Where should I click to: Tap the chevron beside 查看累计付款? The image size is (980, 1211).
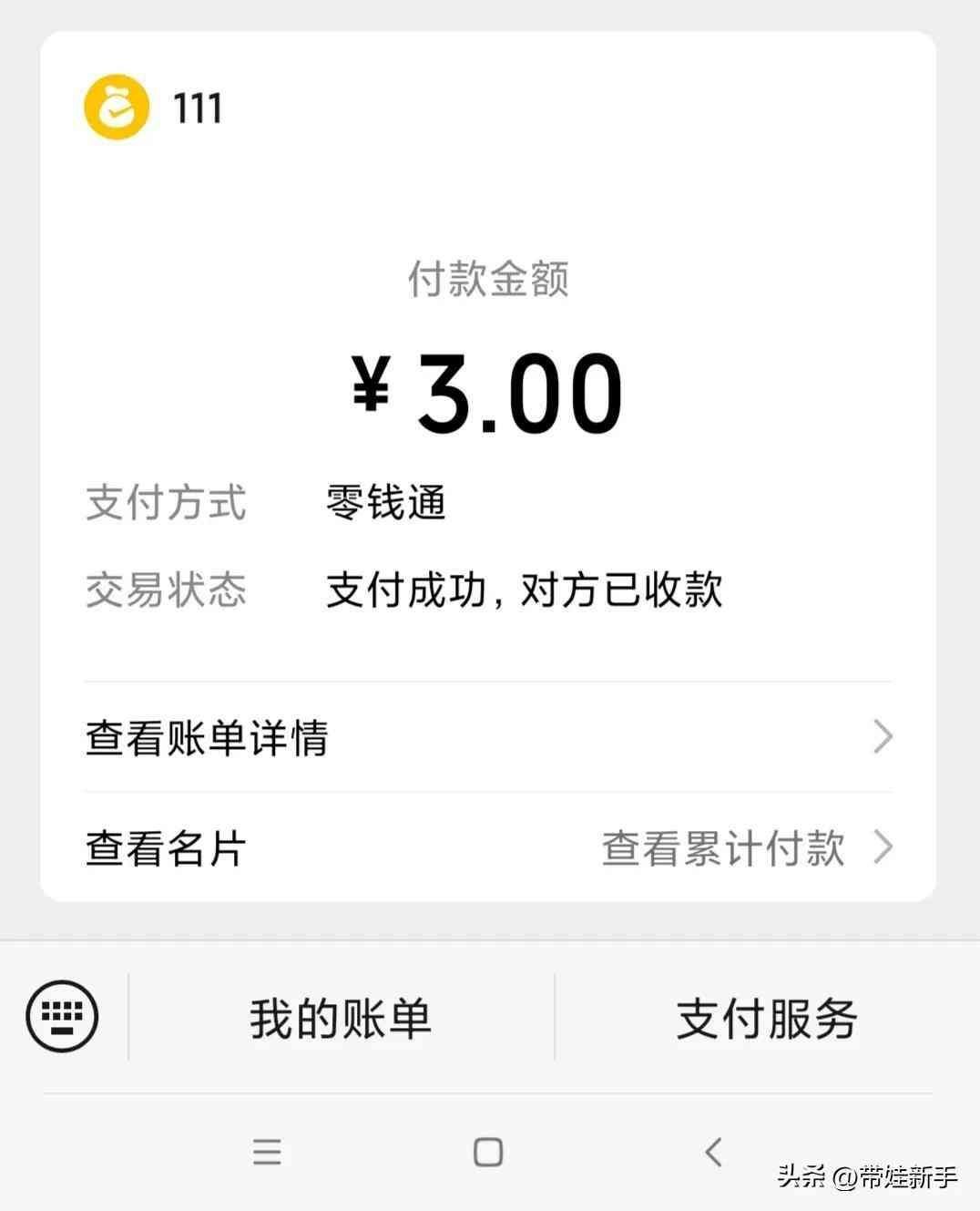click(x=881, y=849)
